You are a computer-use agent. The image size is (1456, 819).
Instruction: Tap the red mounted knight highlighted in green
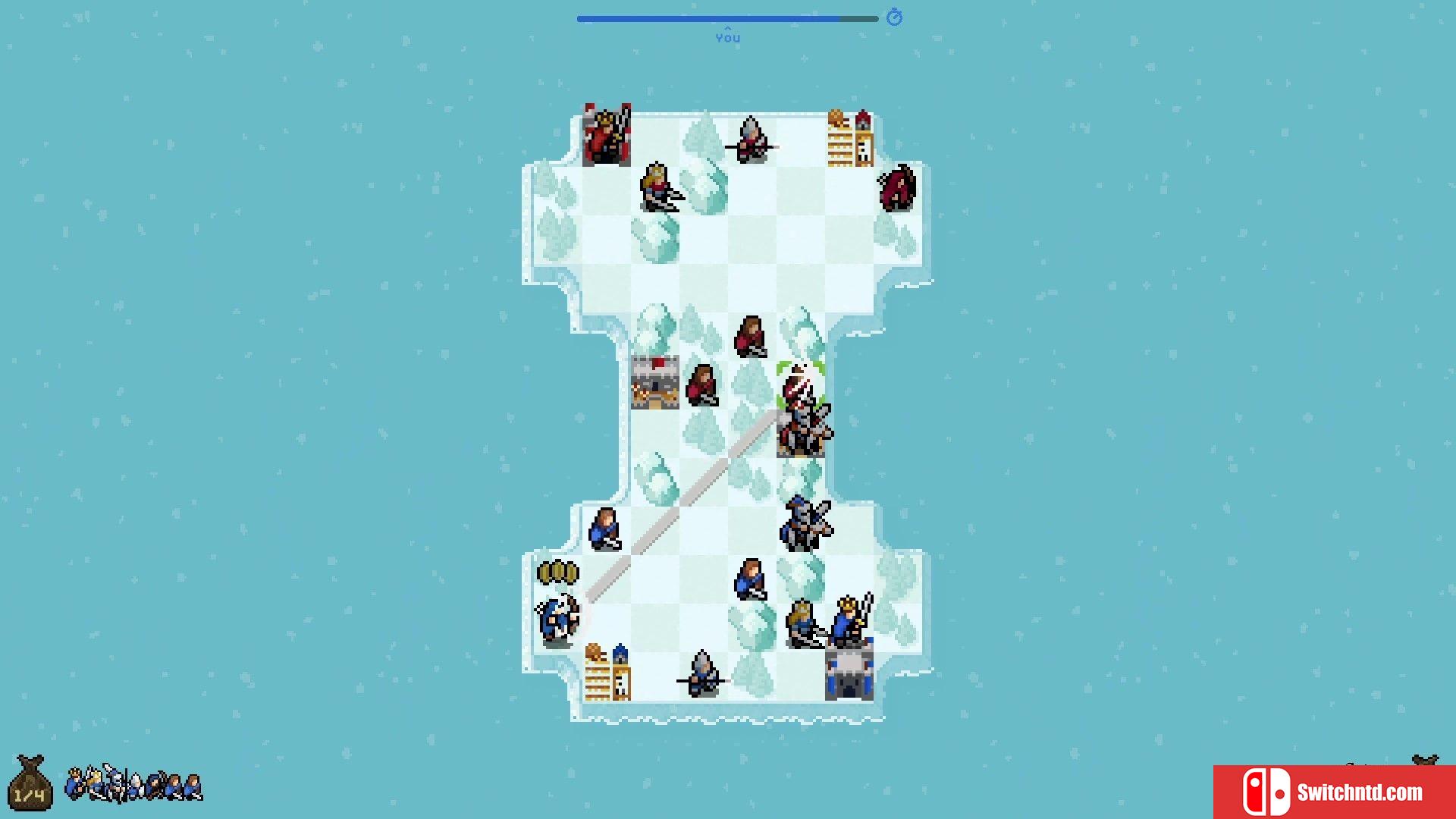point(802,413)
